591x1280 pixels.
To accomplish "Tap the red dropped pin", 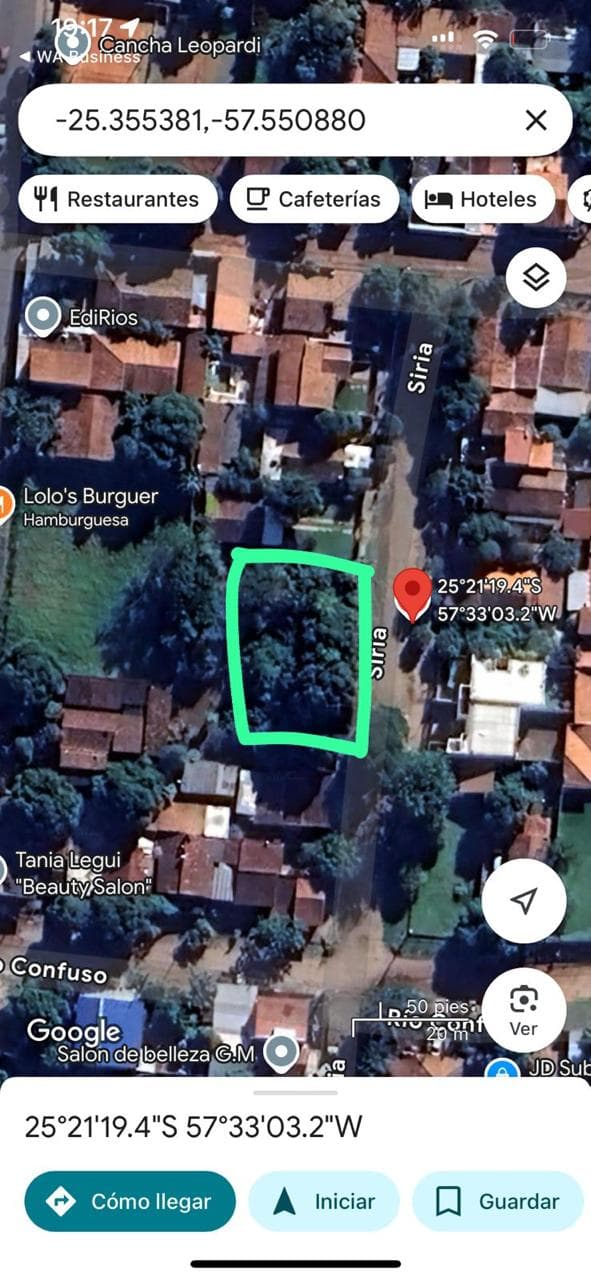I will coord(412,594).
